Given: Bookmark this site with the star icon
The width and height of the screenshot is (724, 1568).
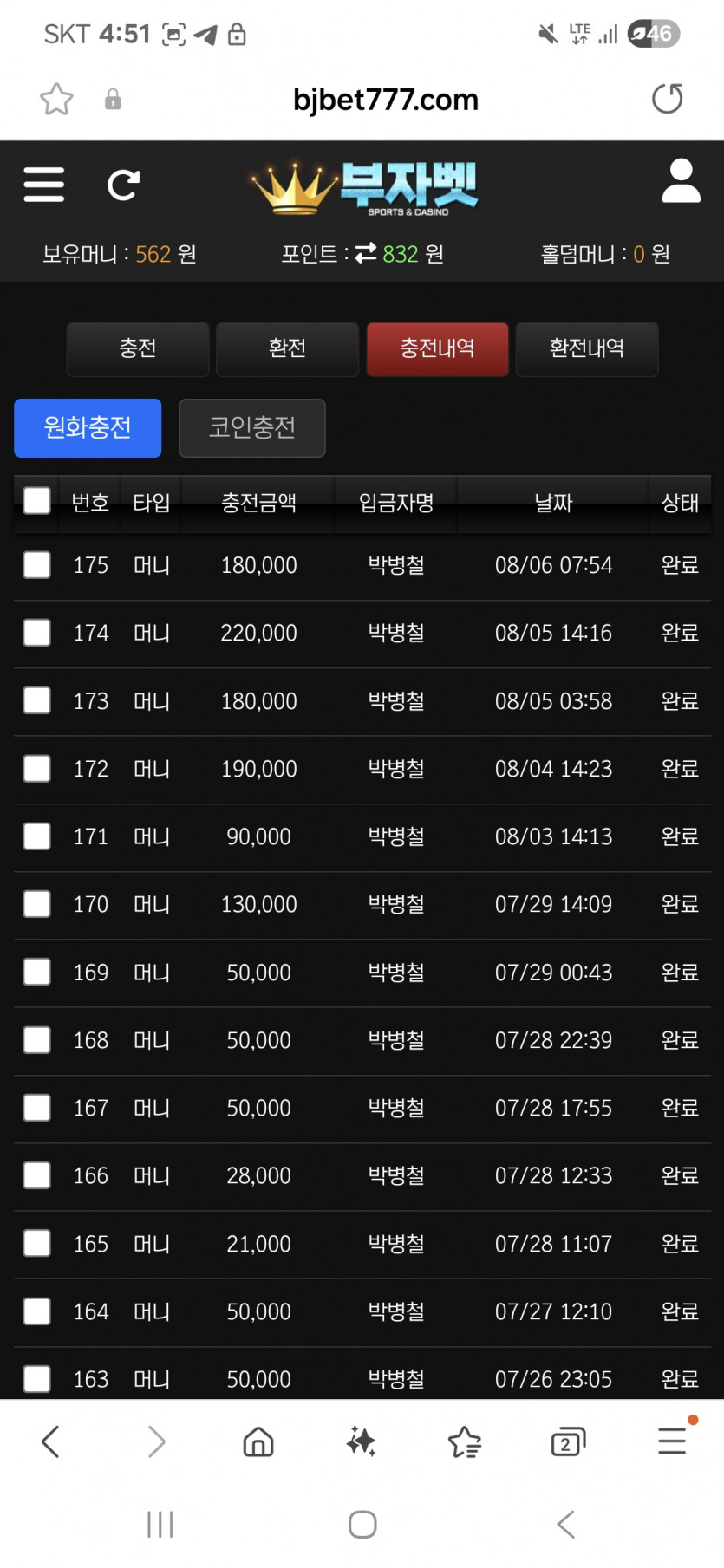Looking at the screenshot, I should pos(56,100).
